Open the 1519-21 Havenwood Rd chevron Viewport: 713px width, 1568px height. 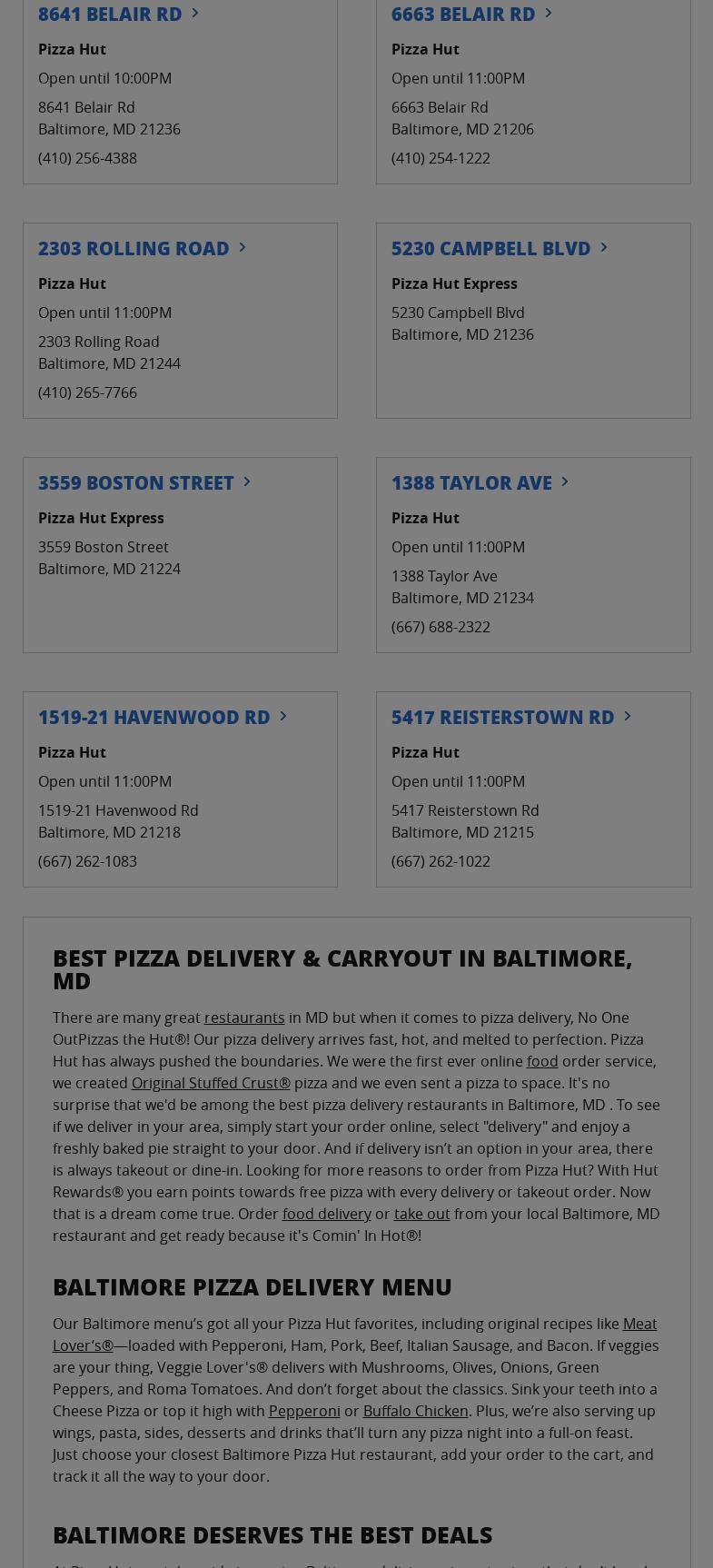282,716
